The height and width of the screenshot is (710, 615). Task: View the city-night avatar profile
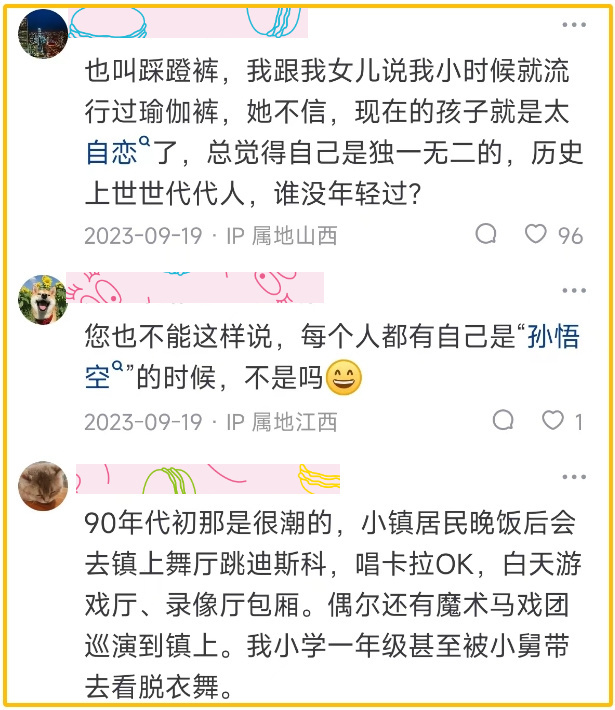pyautogui.click(x=43, y=34)
